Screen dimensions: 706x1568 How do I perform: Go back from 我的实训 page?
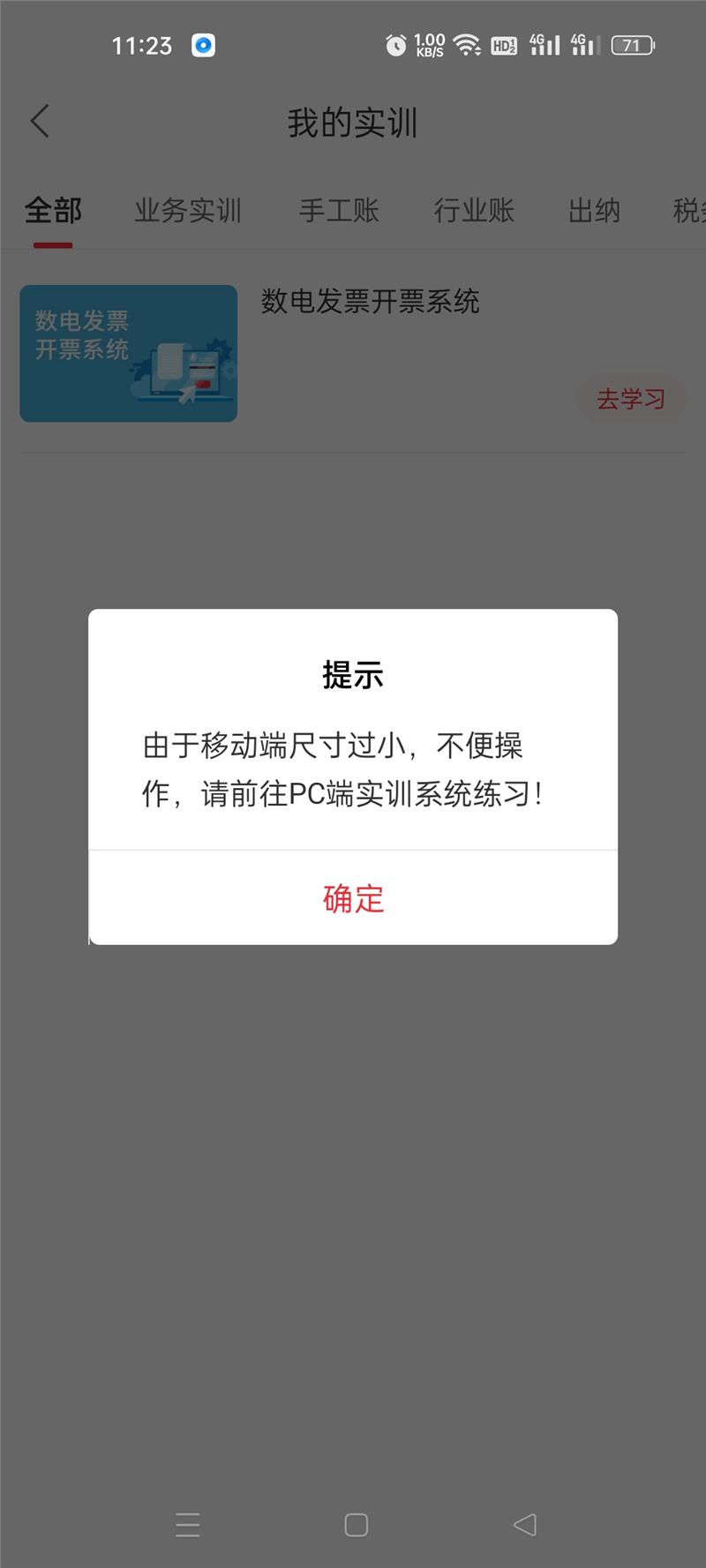pyautogui.click(x=40, y=122)
